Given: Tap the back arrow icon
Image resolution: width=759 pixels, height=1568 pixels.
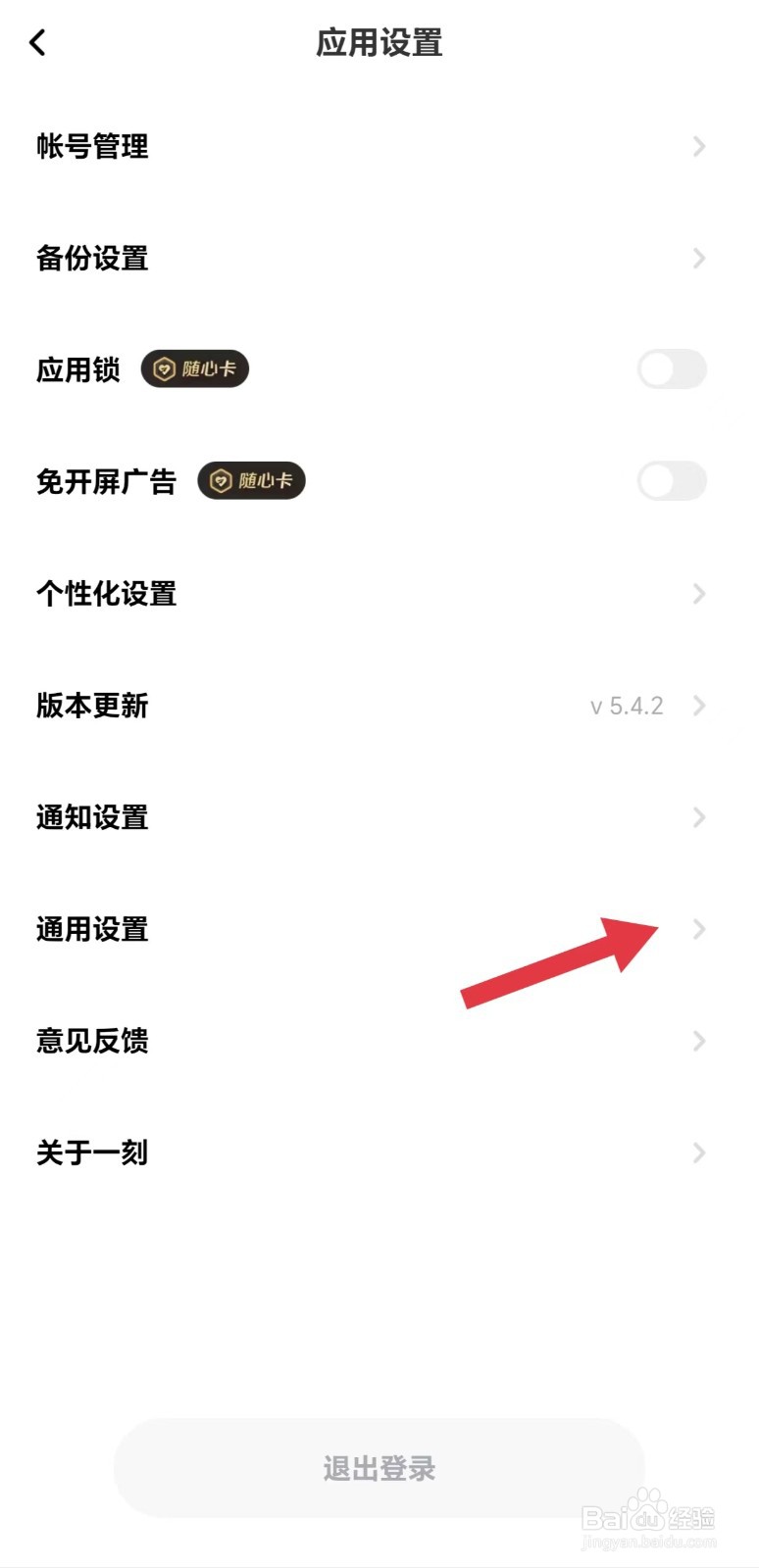Looking at the screenshot, I should click(37, 42).
